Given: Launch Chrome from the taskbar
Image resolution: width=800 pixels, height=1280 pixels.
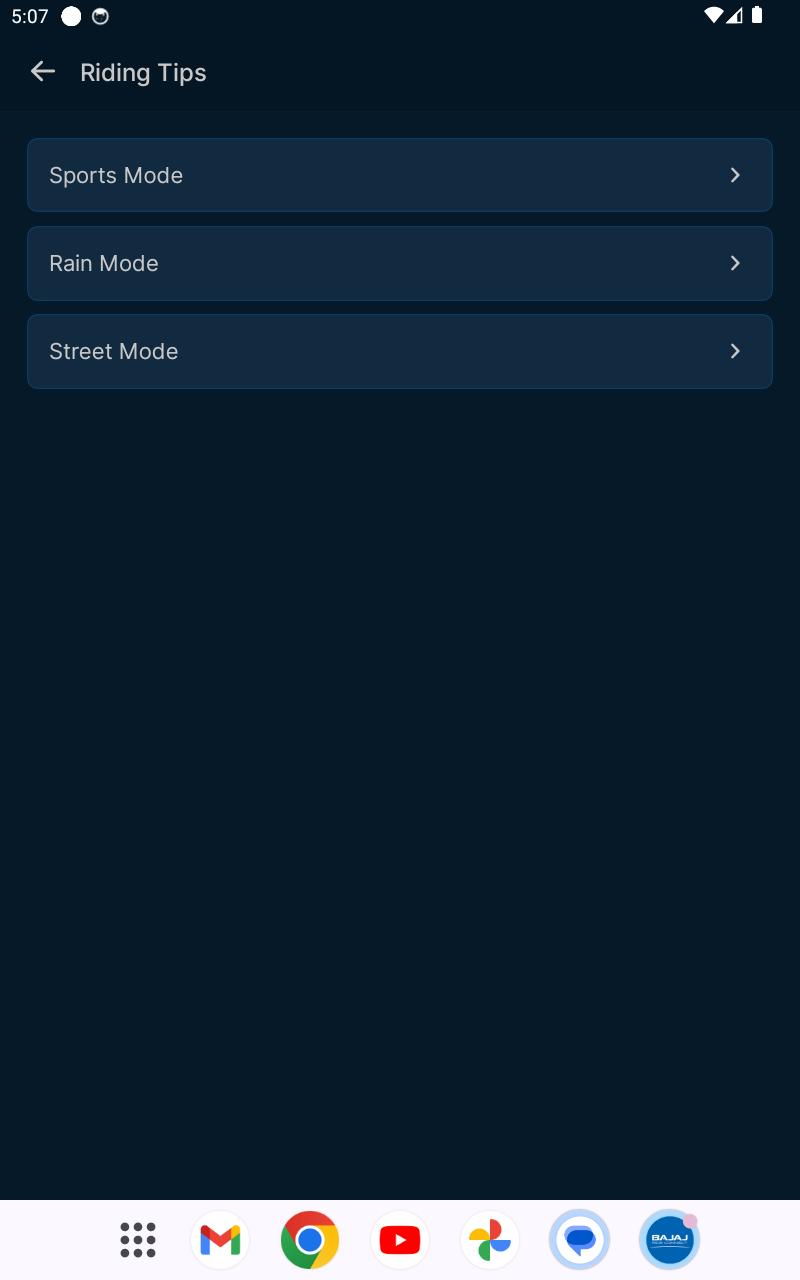Looking at the screenshot, I should pos(310,1240).
